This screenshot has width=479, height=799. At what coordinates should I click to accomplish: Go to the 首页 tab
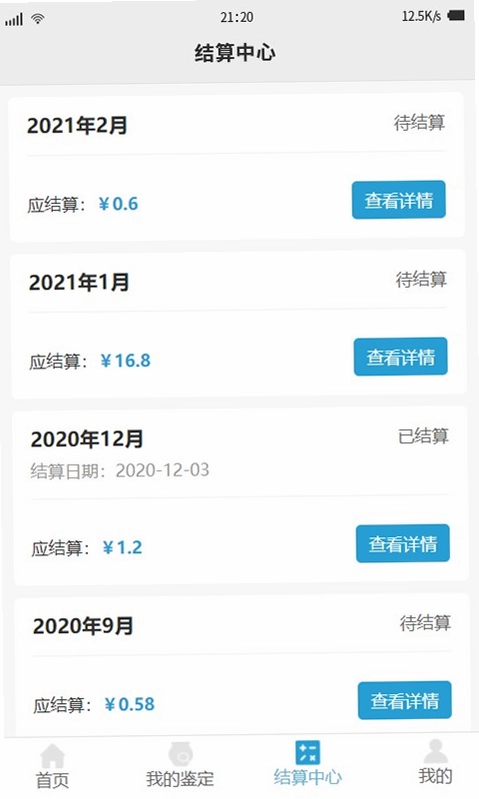(x=52, y=766)
